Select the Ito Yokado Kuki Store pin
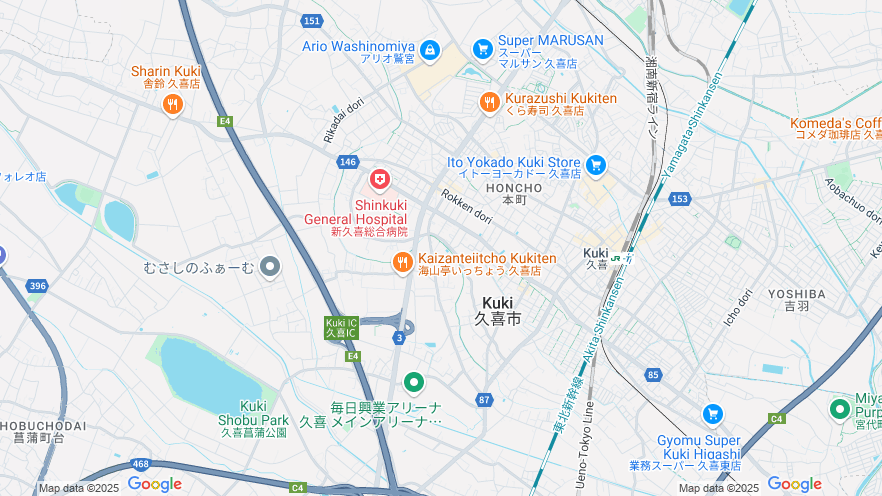 point(597,164)
